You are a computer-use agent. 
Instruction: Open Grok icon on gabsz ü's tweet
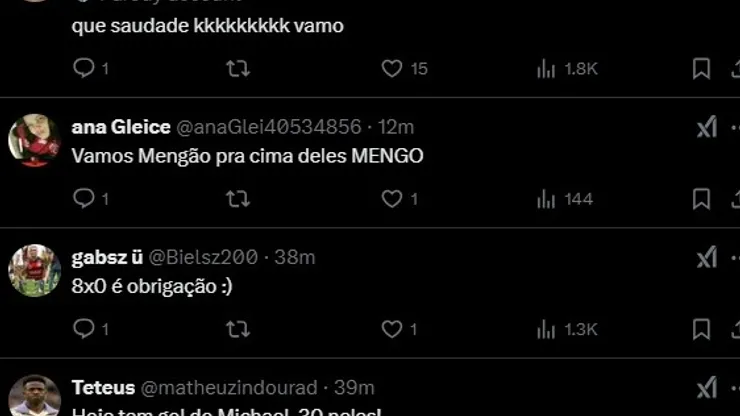click(706, 257)
